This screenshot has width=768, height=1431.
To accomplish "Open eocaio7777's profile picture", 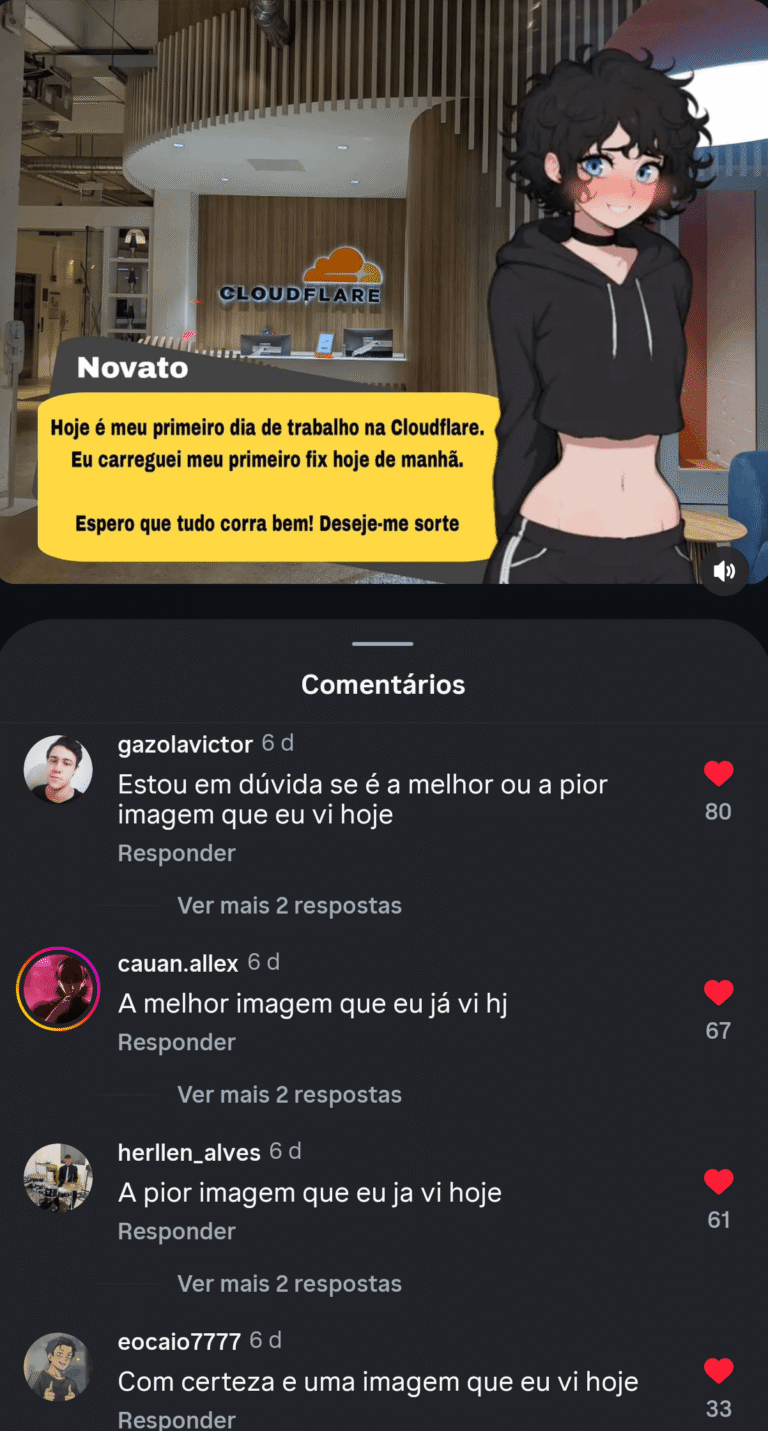I will (x=58, y=1366).
